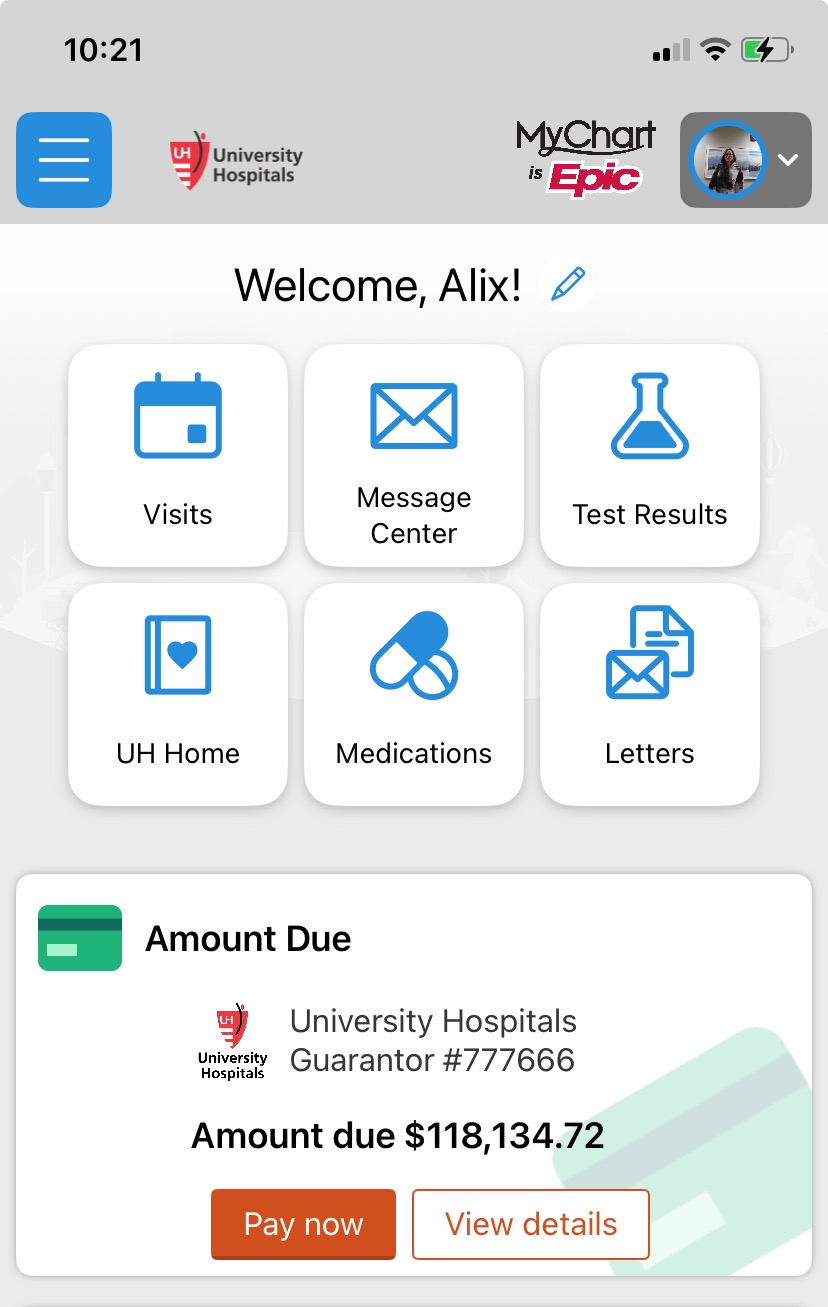Select View details for amount due
Viewport: 828px width, 1307px height.
click(531, 1224)
